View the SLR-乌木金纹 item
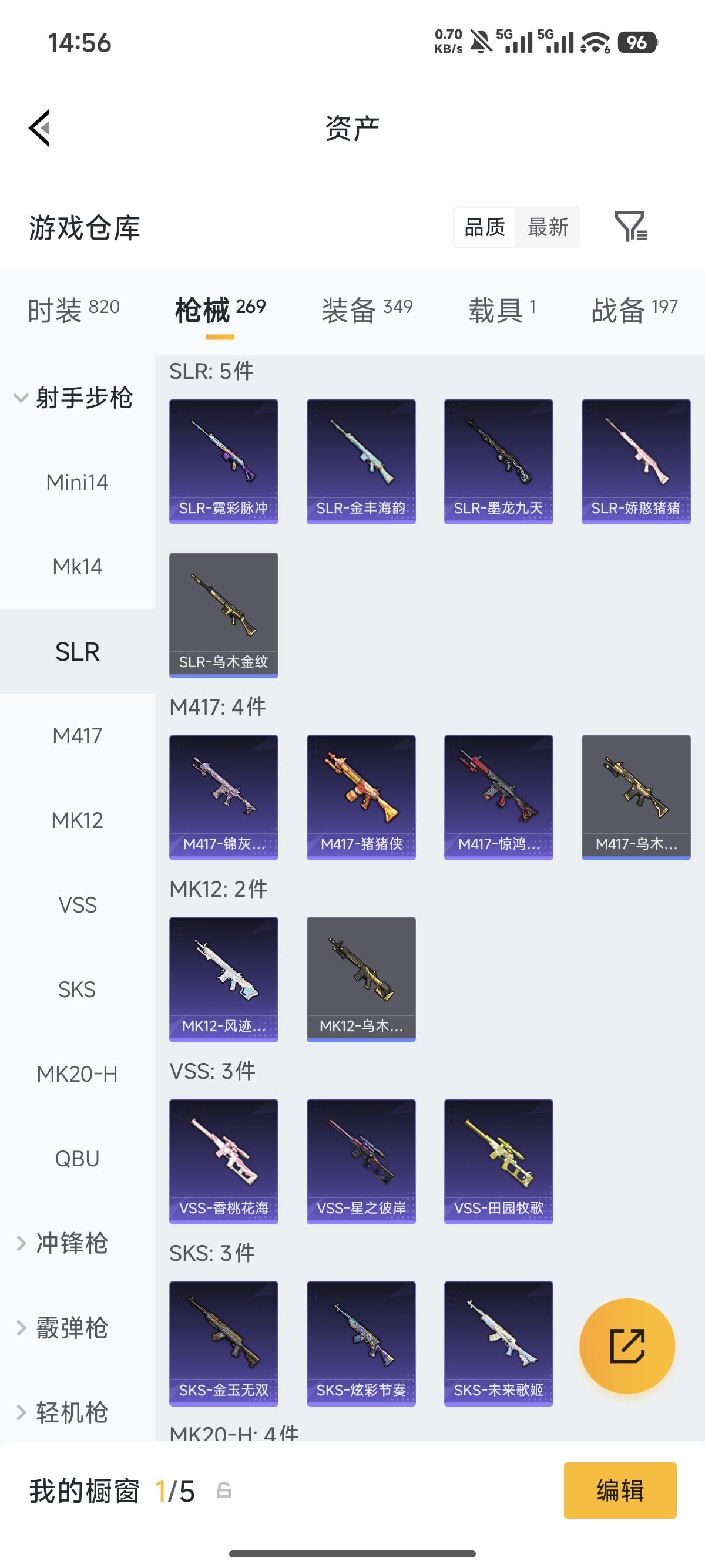The image size is (705, 1568). [223, 615]
